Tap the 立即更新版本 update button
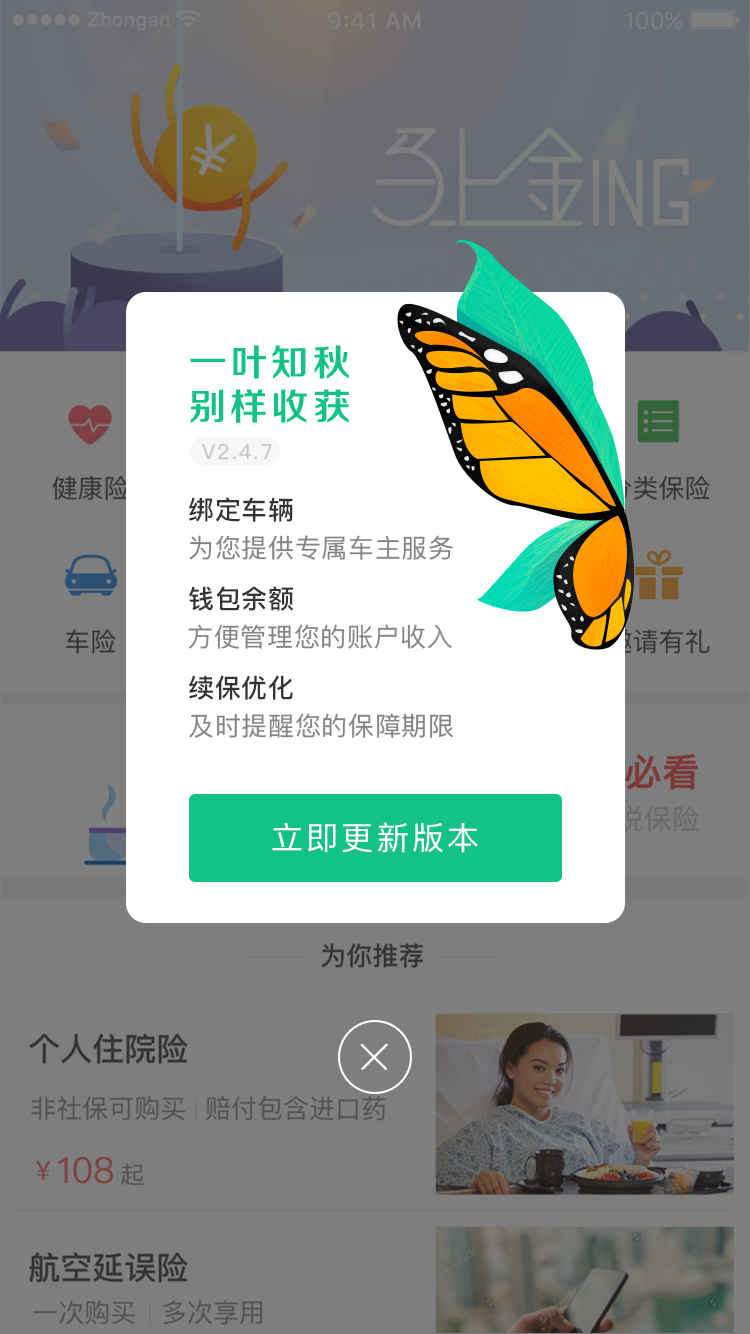Image resolution: width=750 pixels, height=1334 pixels. click(x=375, y=838)
